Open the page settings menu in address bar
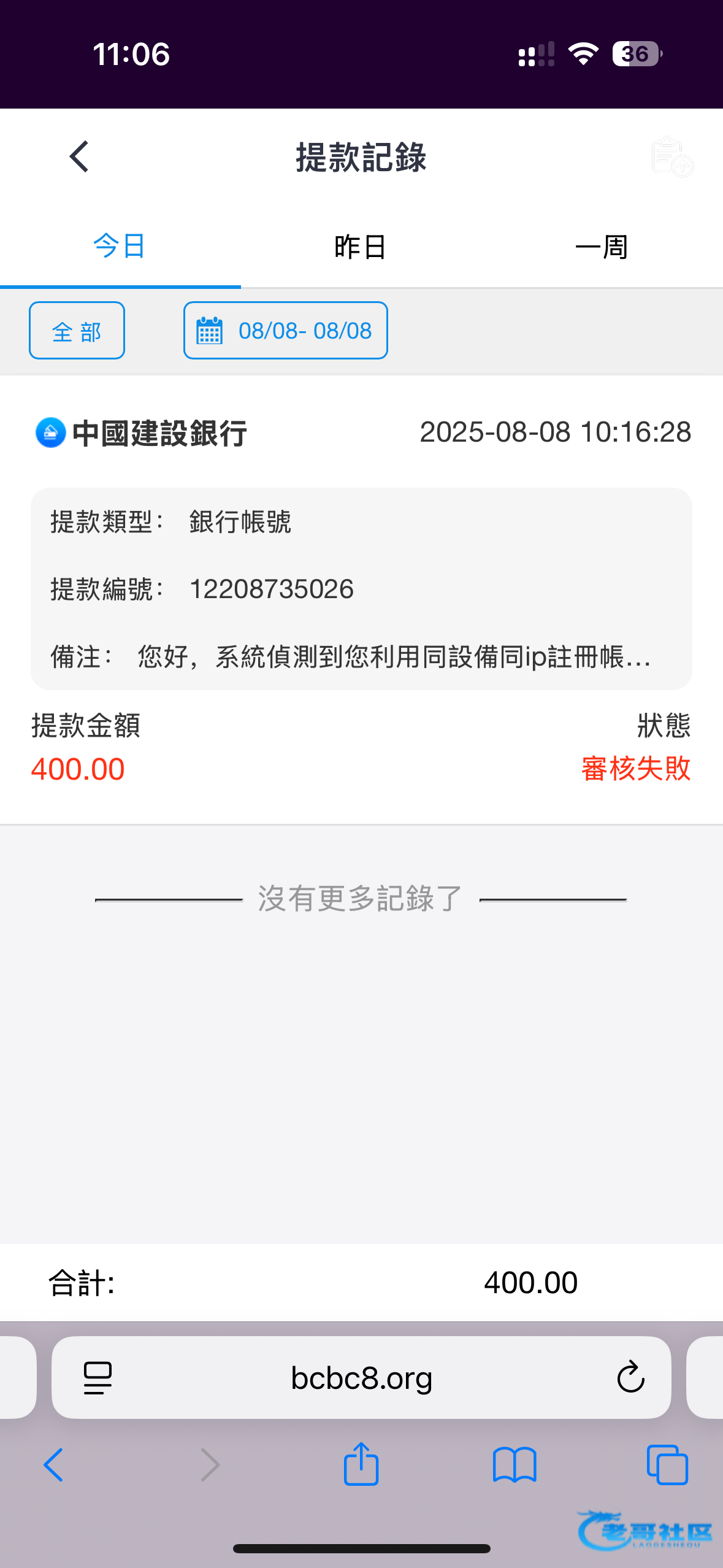The width and height of the screenshot is (723, 1568). pos(98,1378)
